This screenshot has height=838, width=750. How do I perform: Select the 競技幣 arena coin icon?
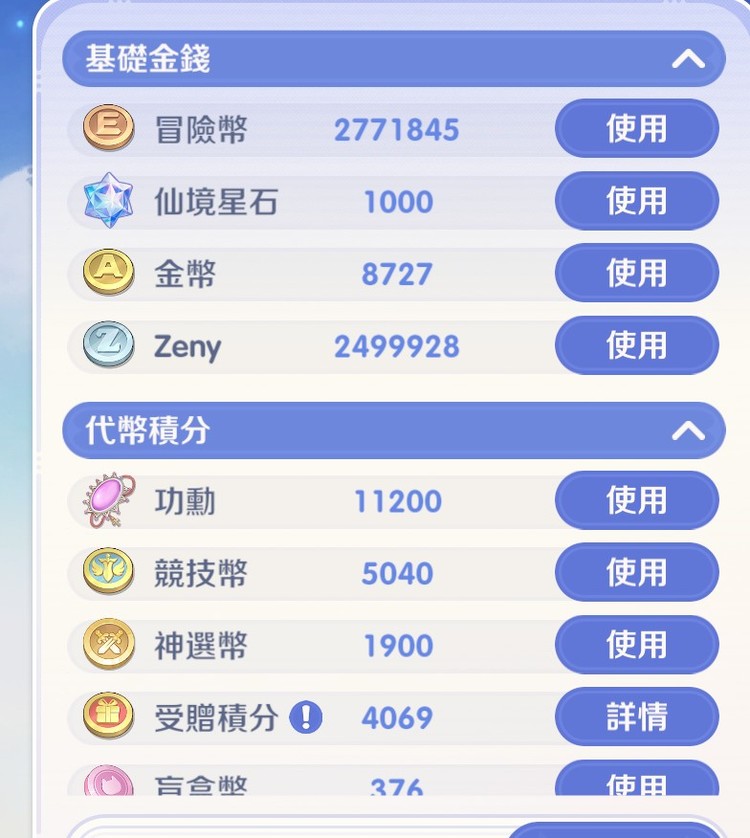coord(108,573)
